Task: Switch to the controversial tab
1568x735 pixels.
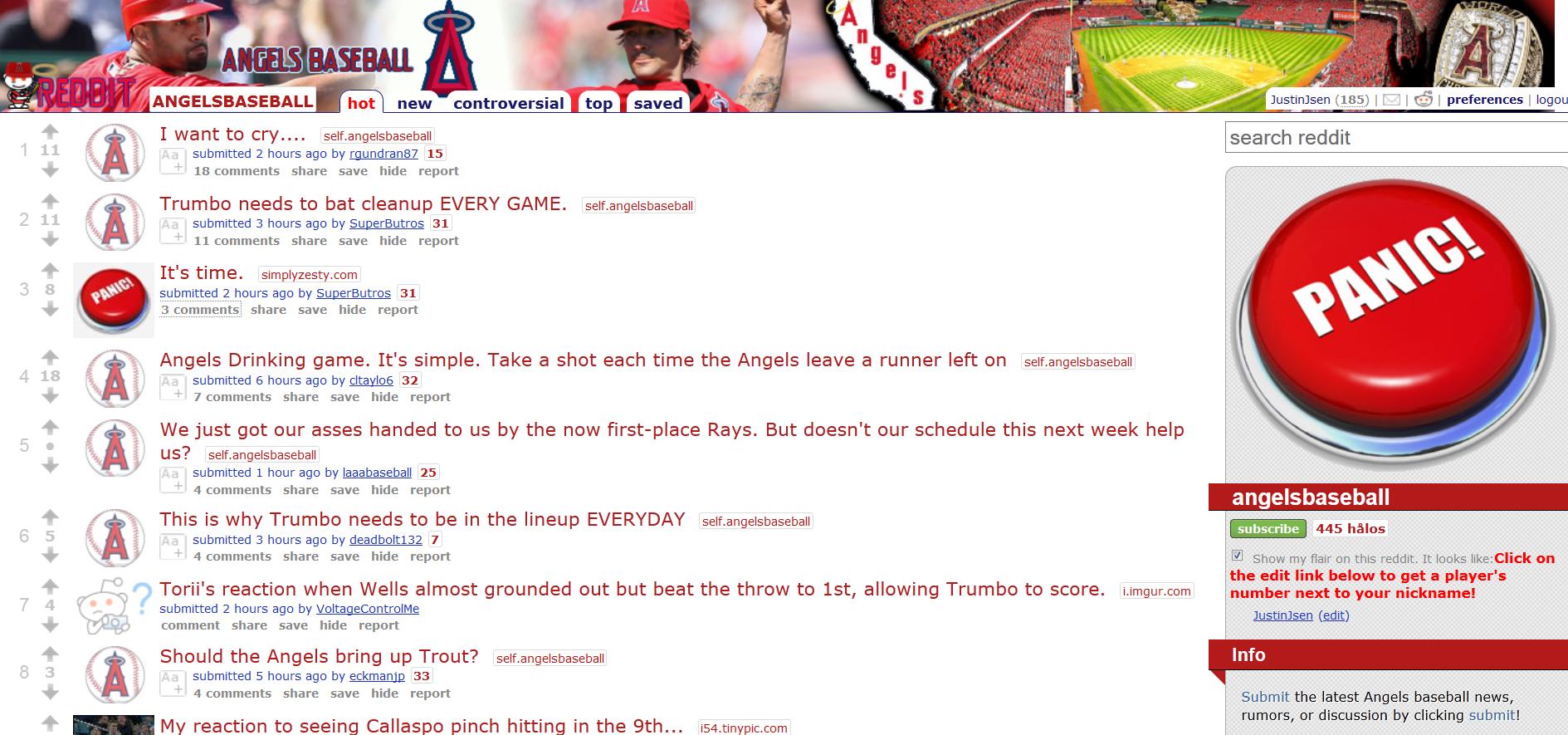Action: pyautogui.click(x=508, y=103)
